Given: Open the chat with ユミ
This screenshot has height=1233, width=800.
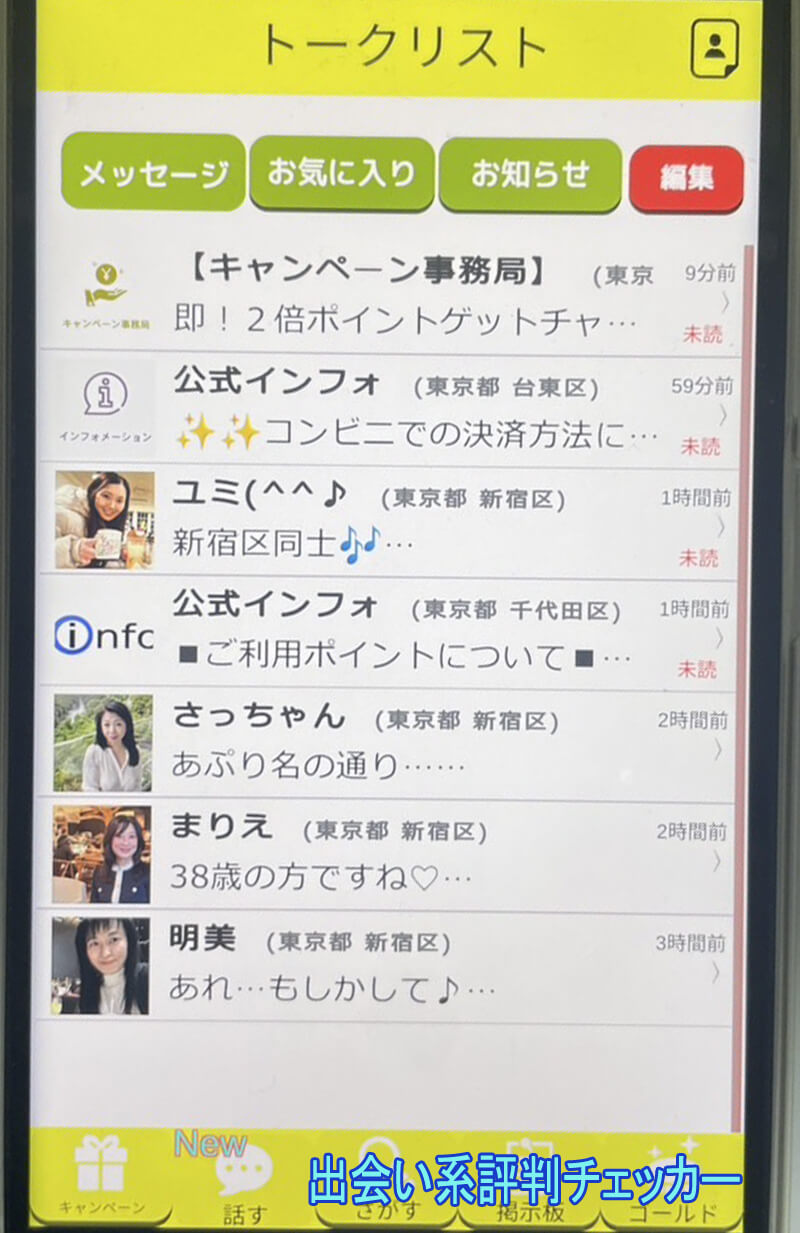Looking at the screenshot, I should [400, 522].
